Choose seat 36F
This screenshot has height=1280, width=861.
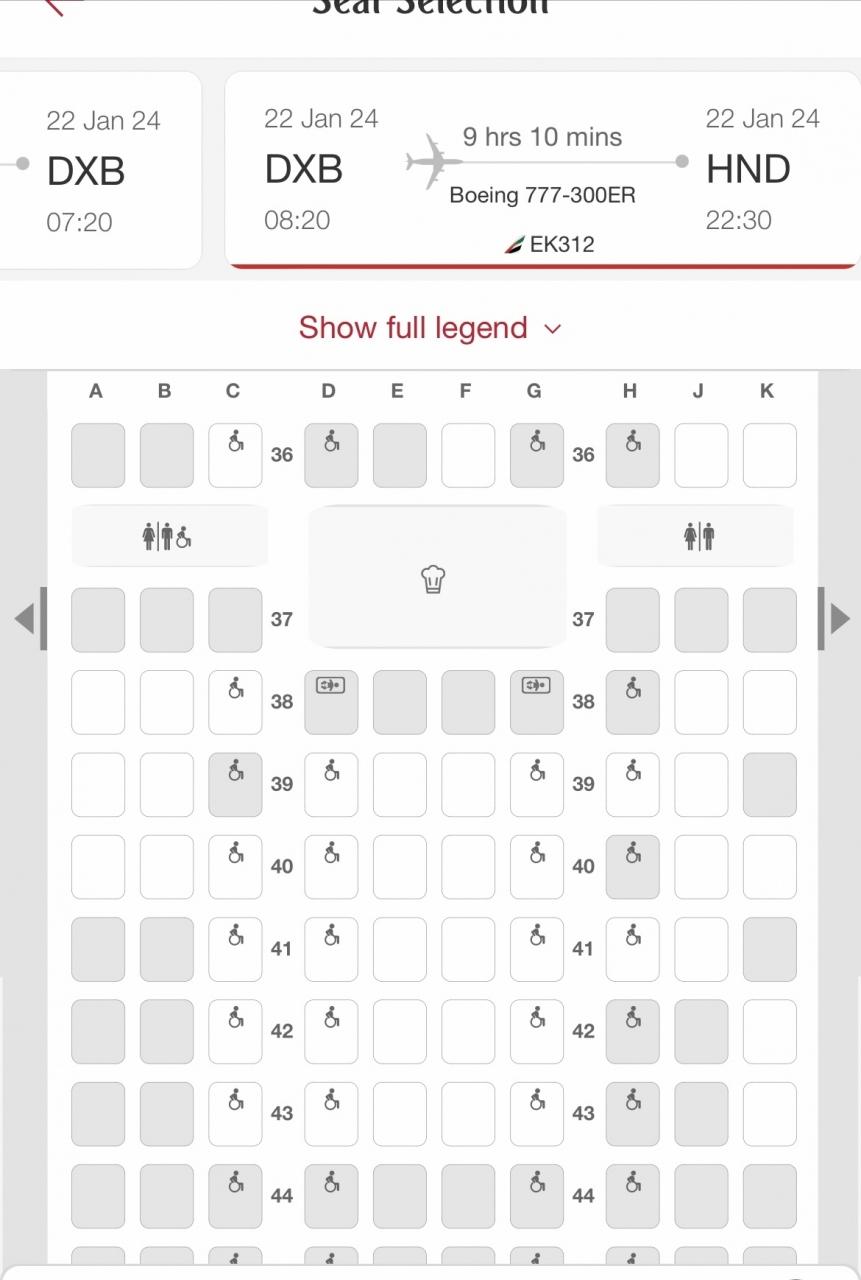click(468, 455)
